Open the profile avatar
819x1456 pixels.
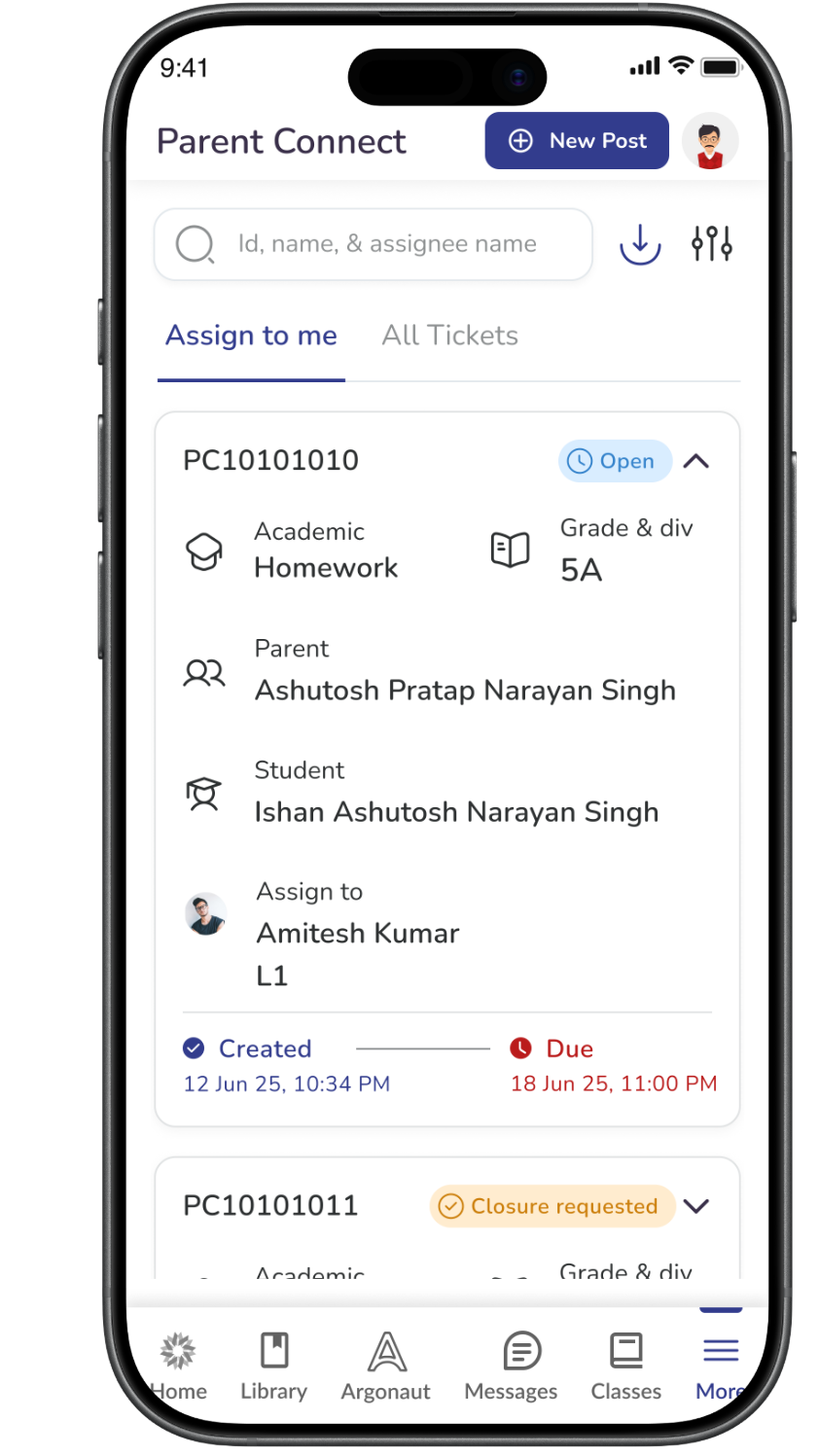[x=710, y=142]
